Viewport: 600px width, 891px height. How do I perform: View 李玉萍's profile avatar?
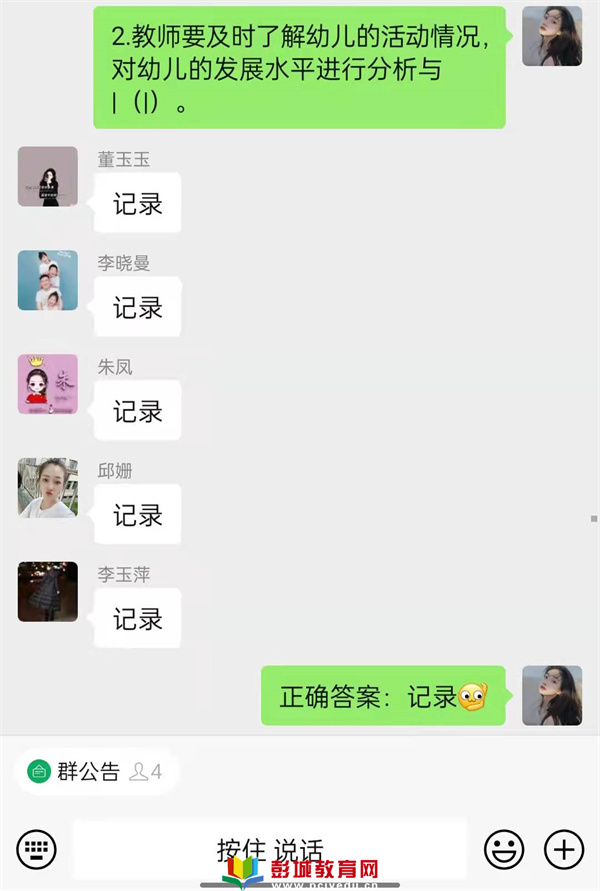click(x=47, y=592)
